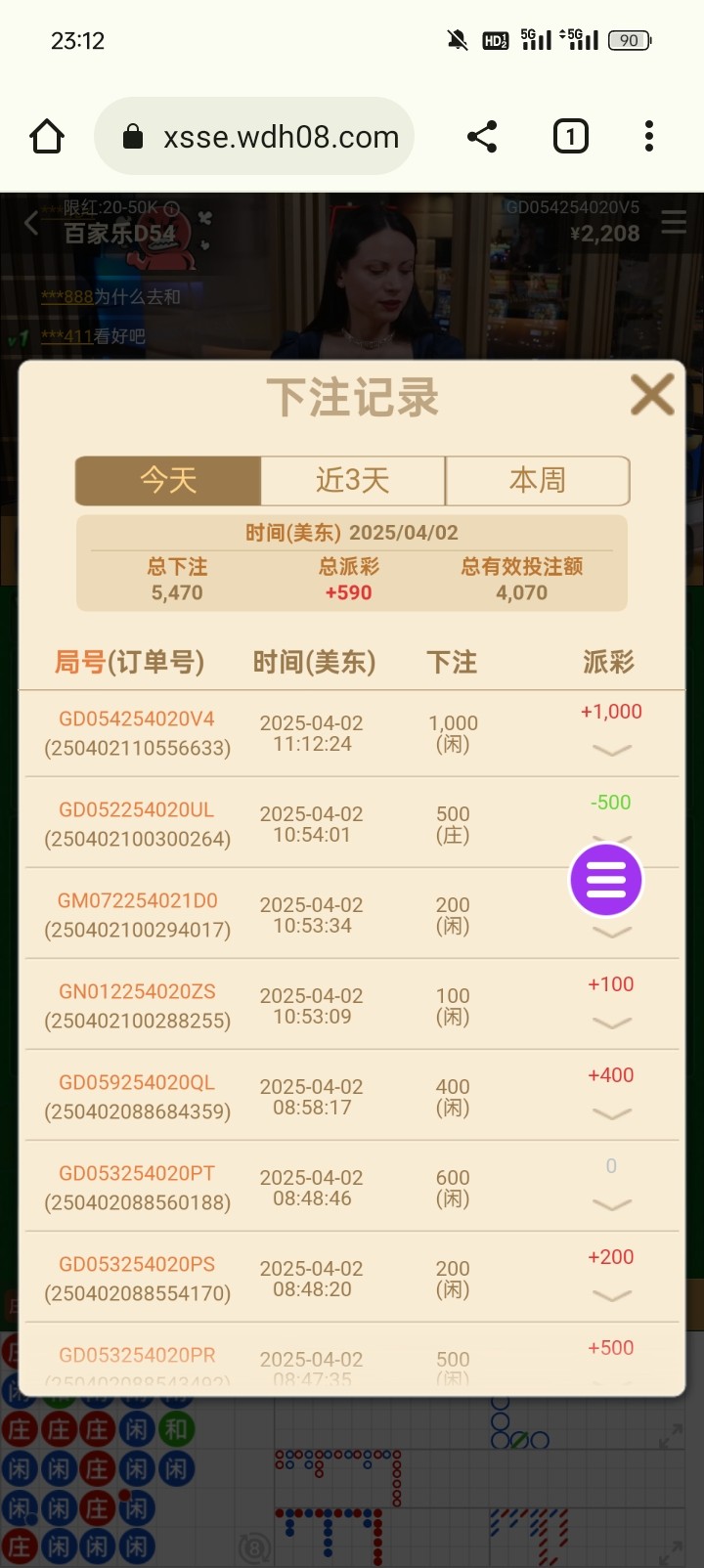
Task: Open the browser overflow menu
Action: [649, 136]
